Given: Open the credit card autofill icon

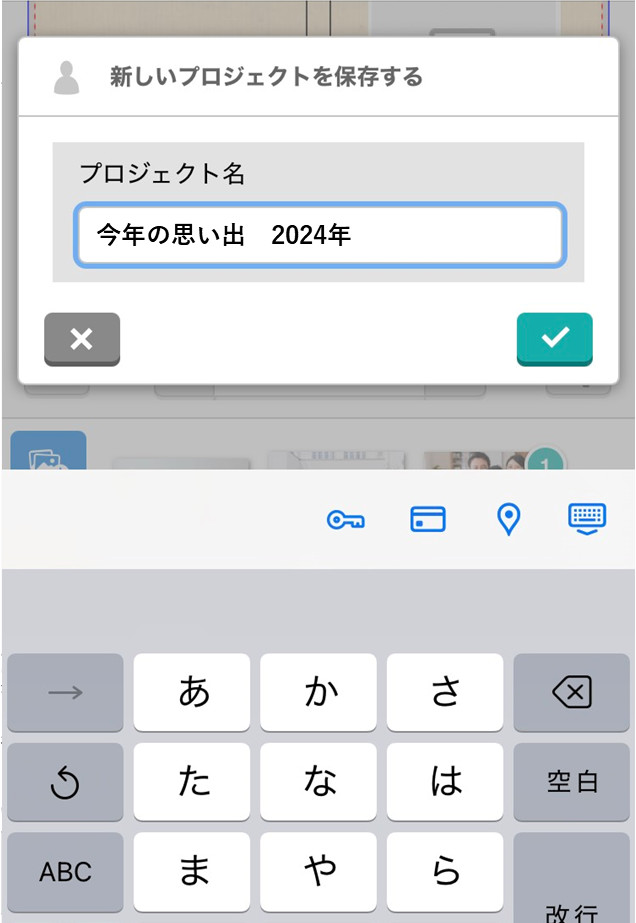Looking at the screenshot, I should pyautogui.click(x=428, y=520).
